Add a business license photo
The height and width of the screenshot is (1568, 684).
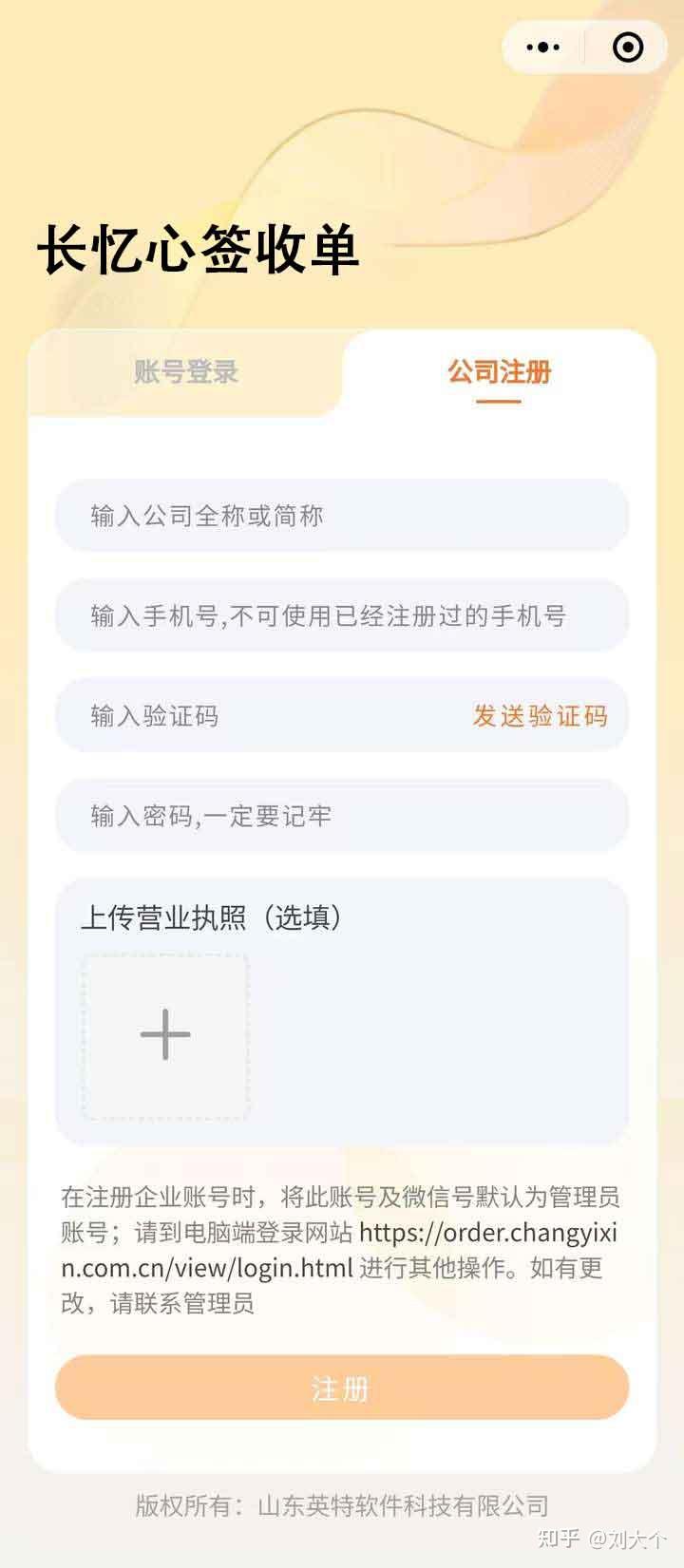tap(165, 1035)
